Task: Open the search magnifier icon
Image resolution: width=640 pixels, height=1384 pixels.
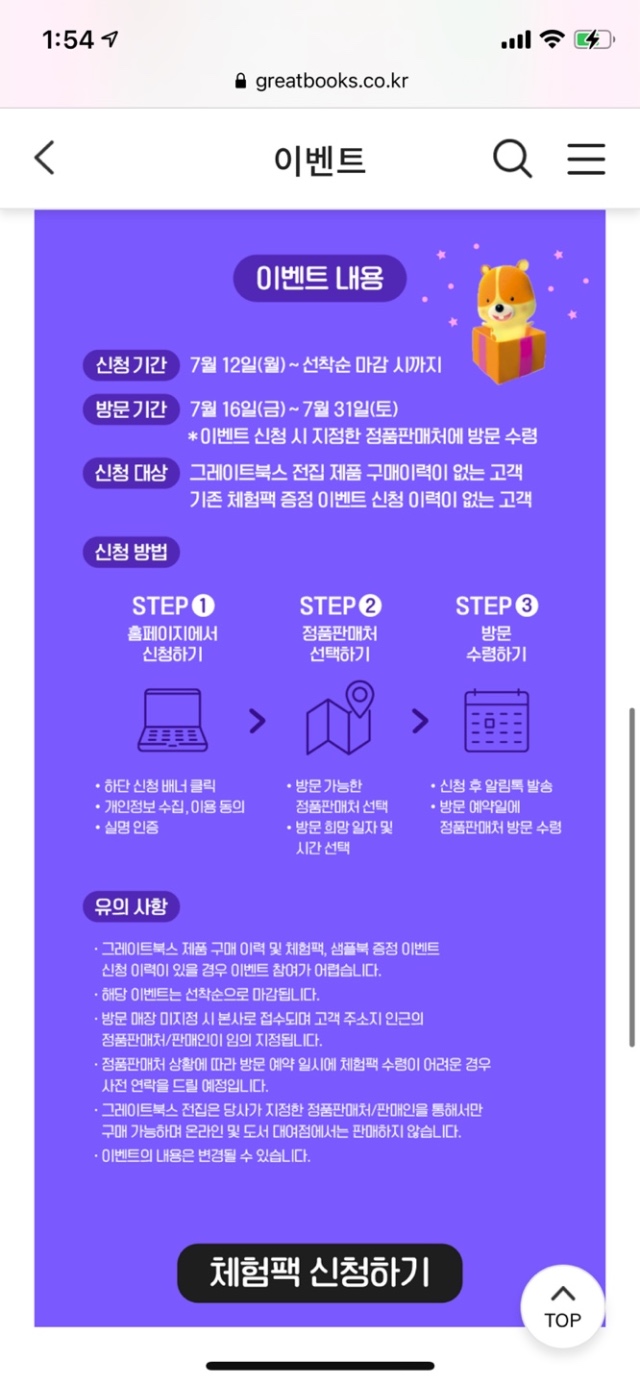Action: point(512,158)
